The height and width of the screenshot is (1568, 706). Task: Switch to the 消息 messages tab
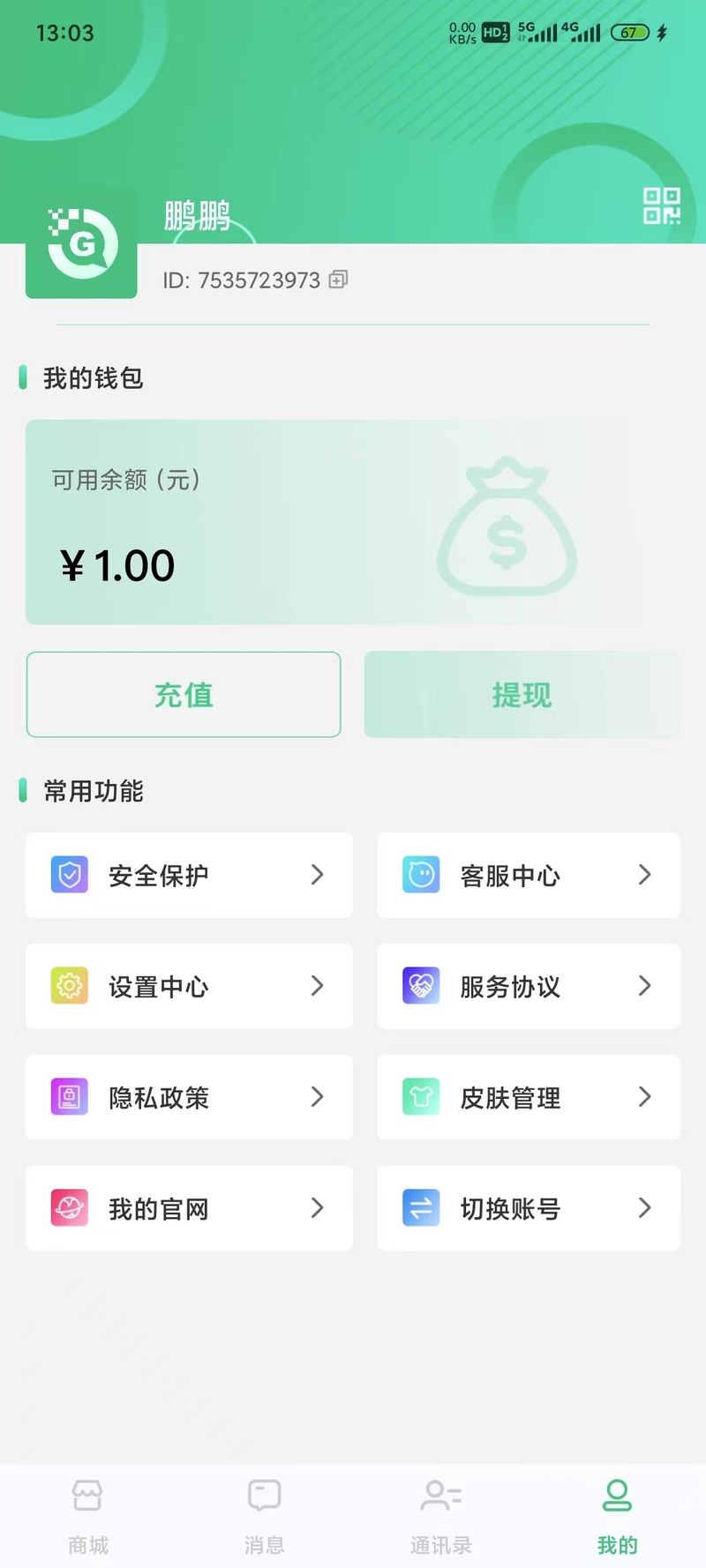pyautogui.click(x=265, y=1517)
